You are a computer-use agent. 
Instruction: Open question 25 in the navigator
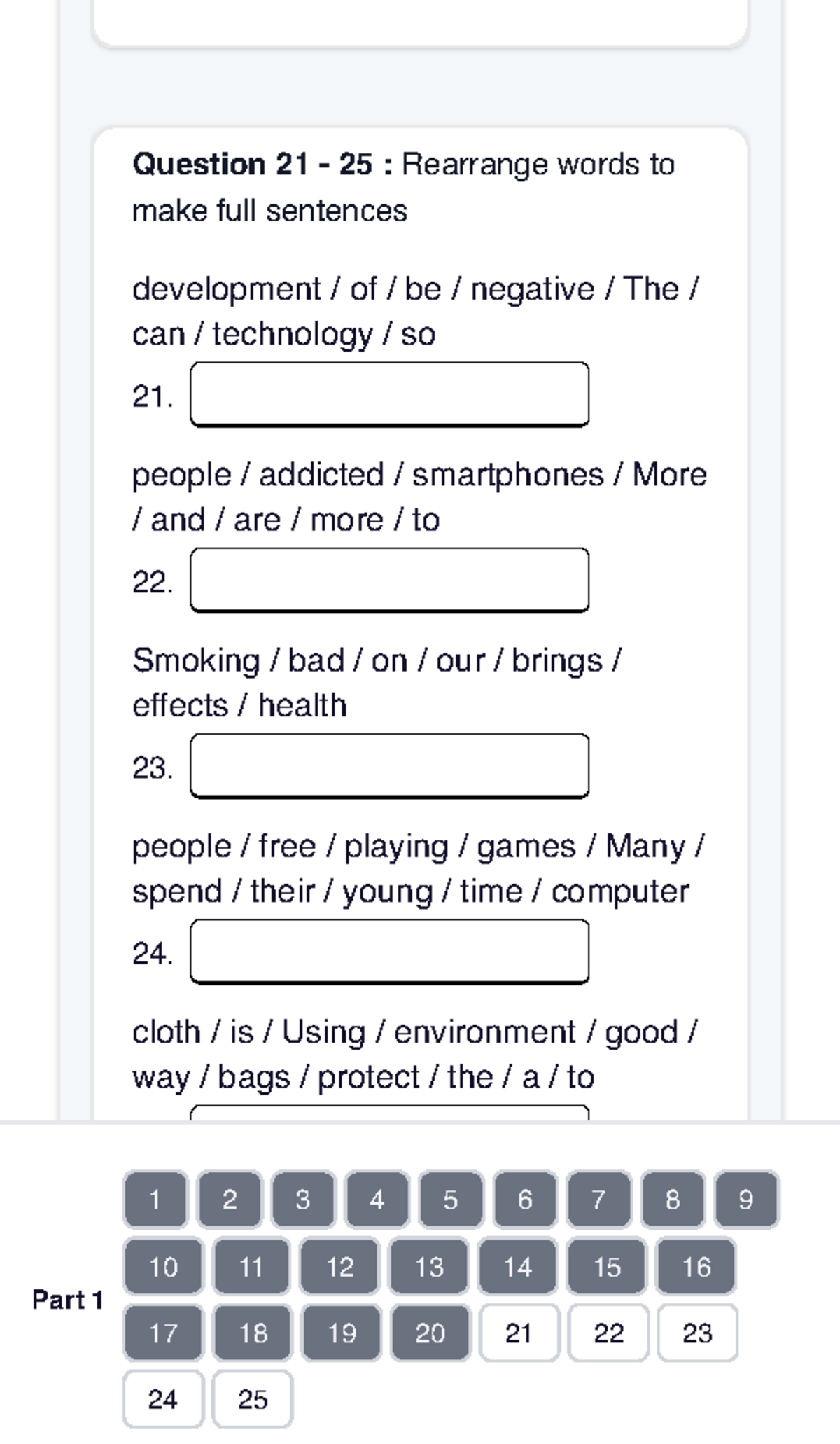[x=252, y=1399]
